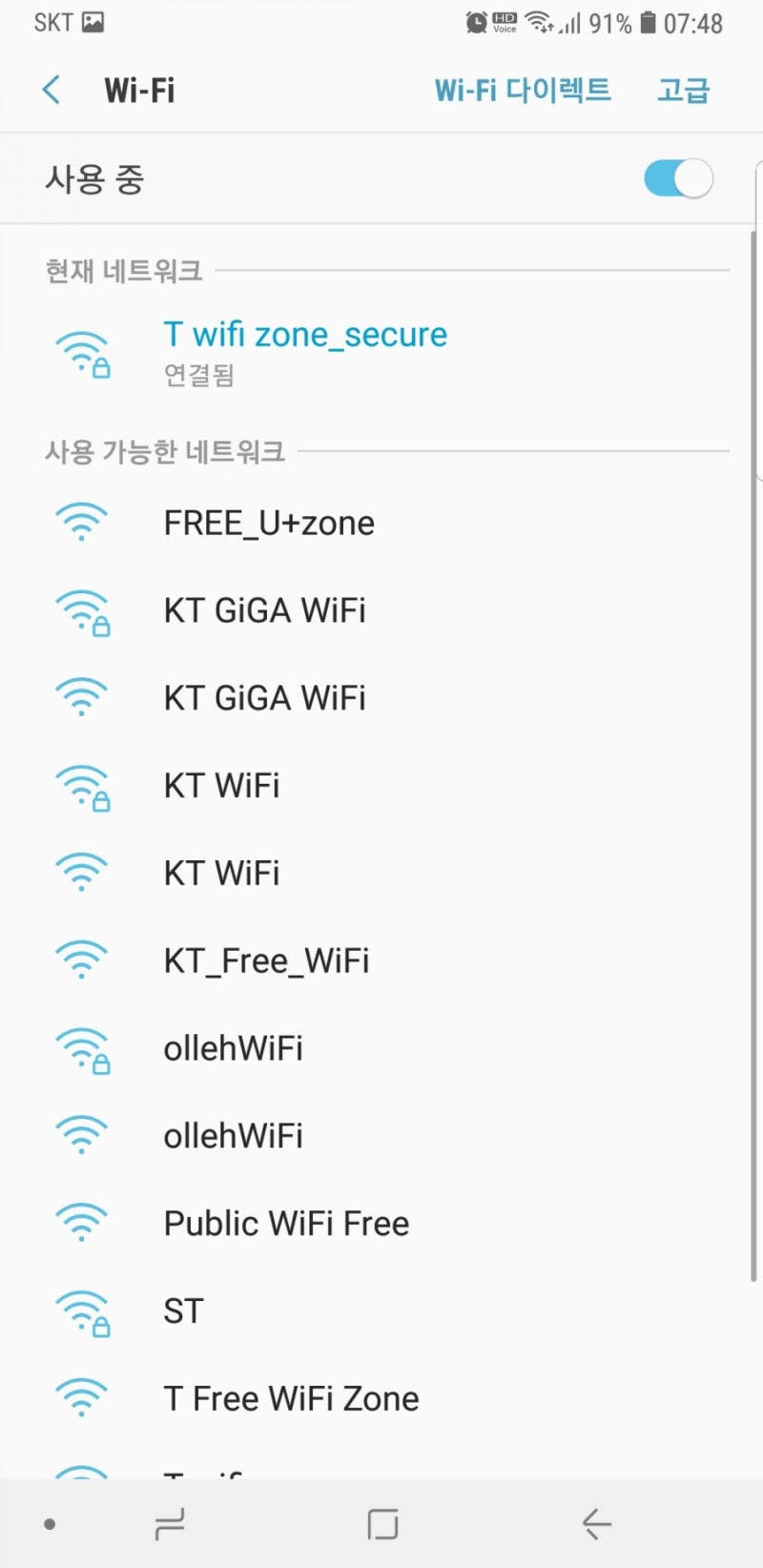Toggle Wi-Fi off using the switch
This screenshot has height=1568, width=763.
click(677, 178)
